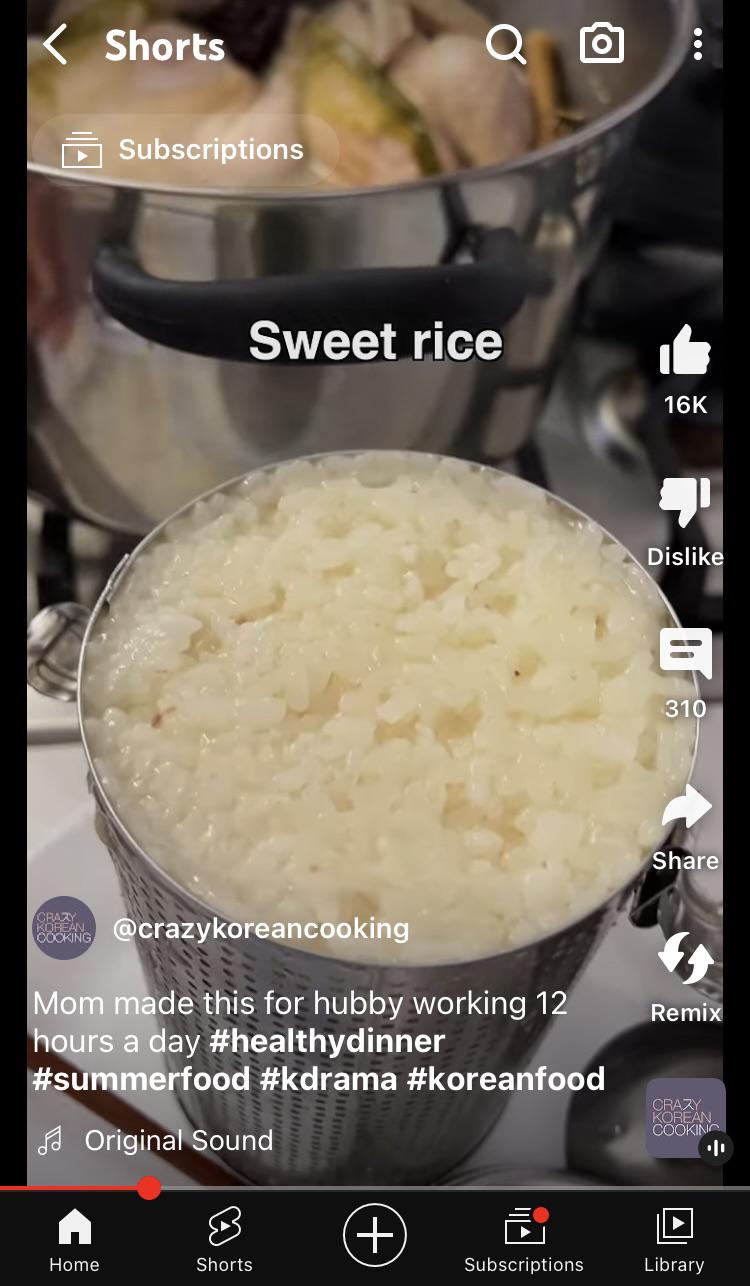Viewport: 750px width, 1286px height.
Task: Tap the plus Create button
Action: (x=375, y=1236)
